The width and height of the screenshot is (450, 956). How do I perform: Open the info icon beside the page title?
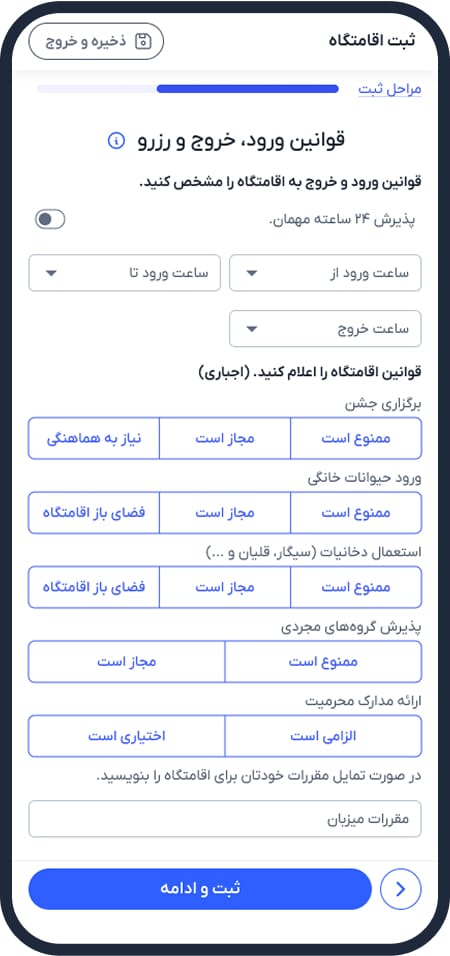click(x=115, y=141)
